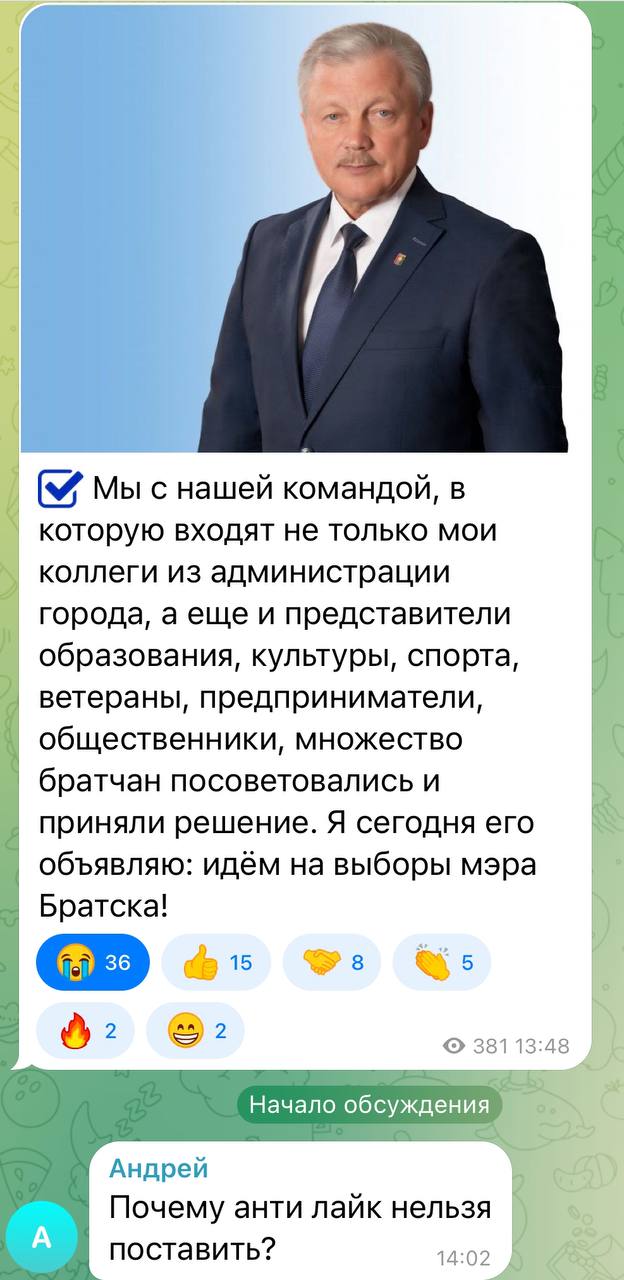Add a thumbs-up reaction to the post
This screenshot has height=1280, width=624.
[215, 963]
